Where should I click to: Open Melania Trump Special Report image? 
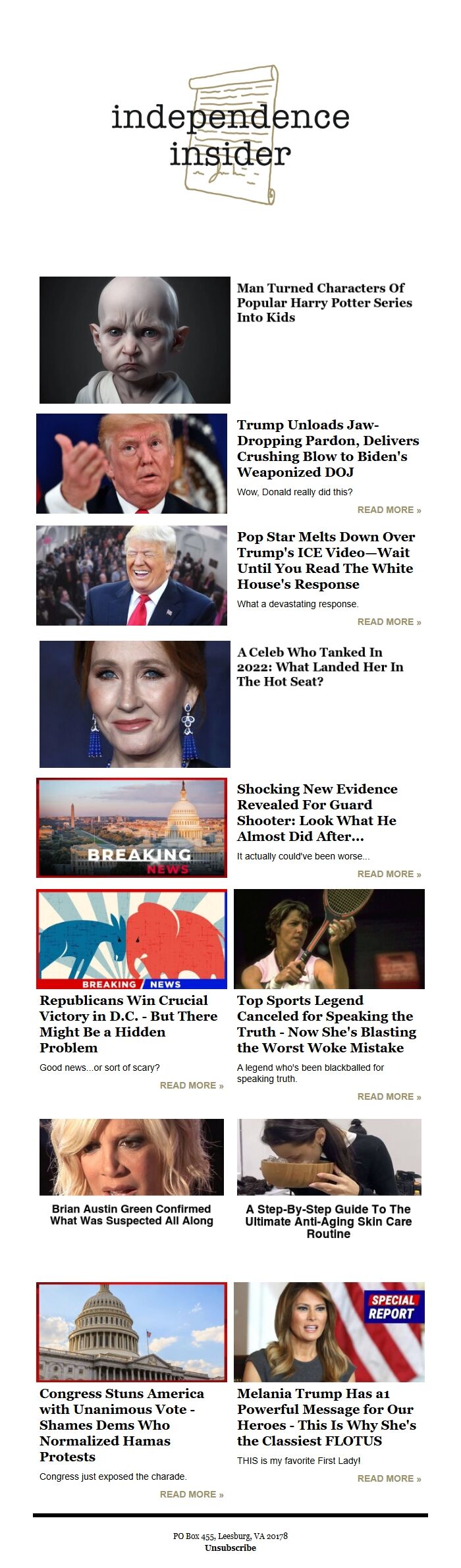tap(329, 1332)
